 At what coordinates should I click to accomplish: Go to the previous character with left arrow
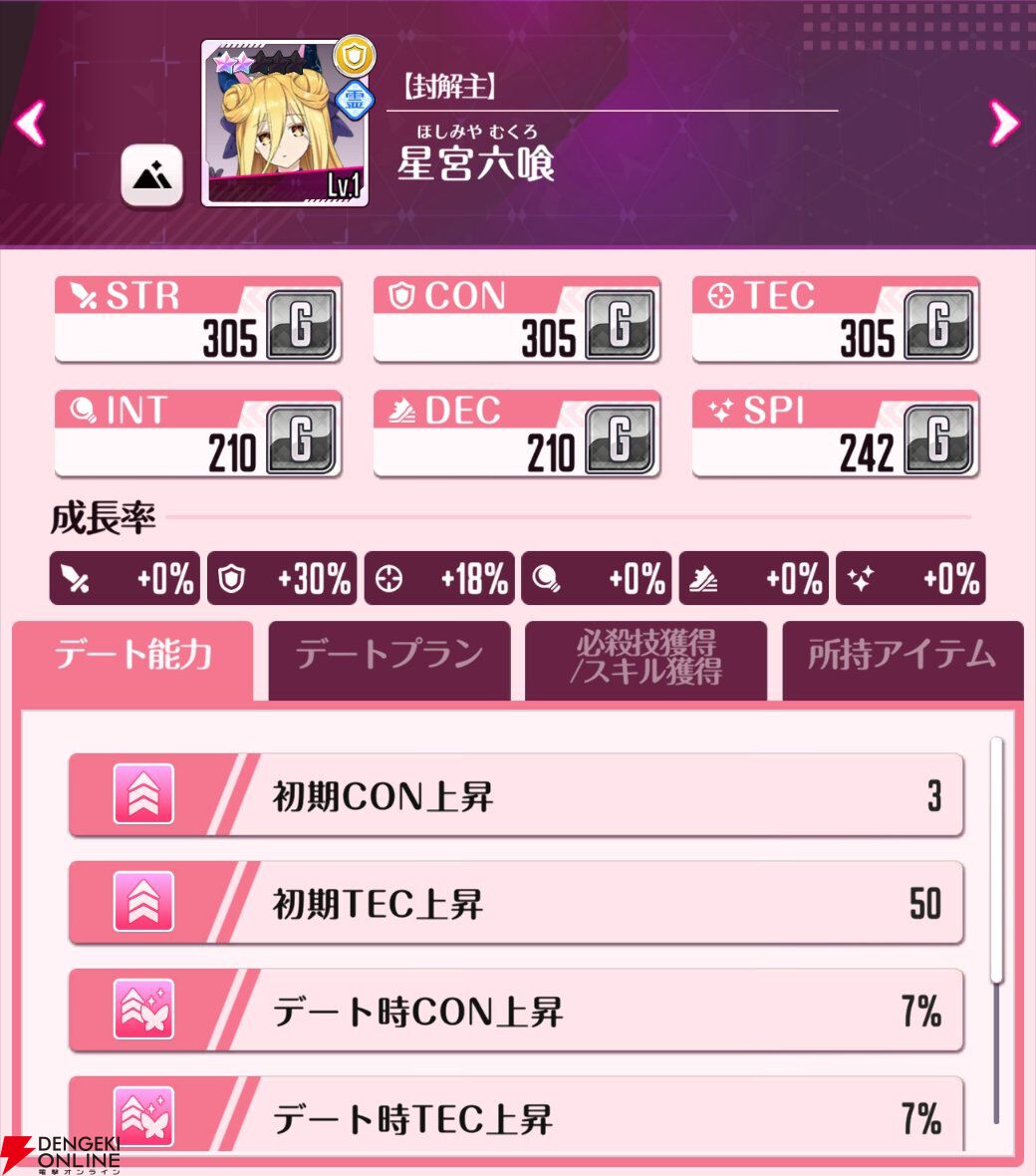31,124
